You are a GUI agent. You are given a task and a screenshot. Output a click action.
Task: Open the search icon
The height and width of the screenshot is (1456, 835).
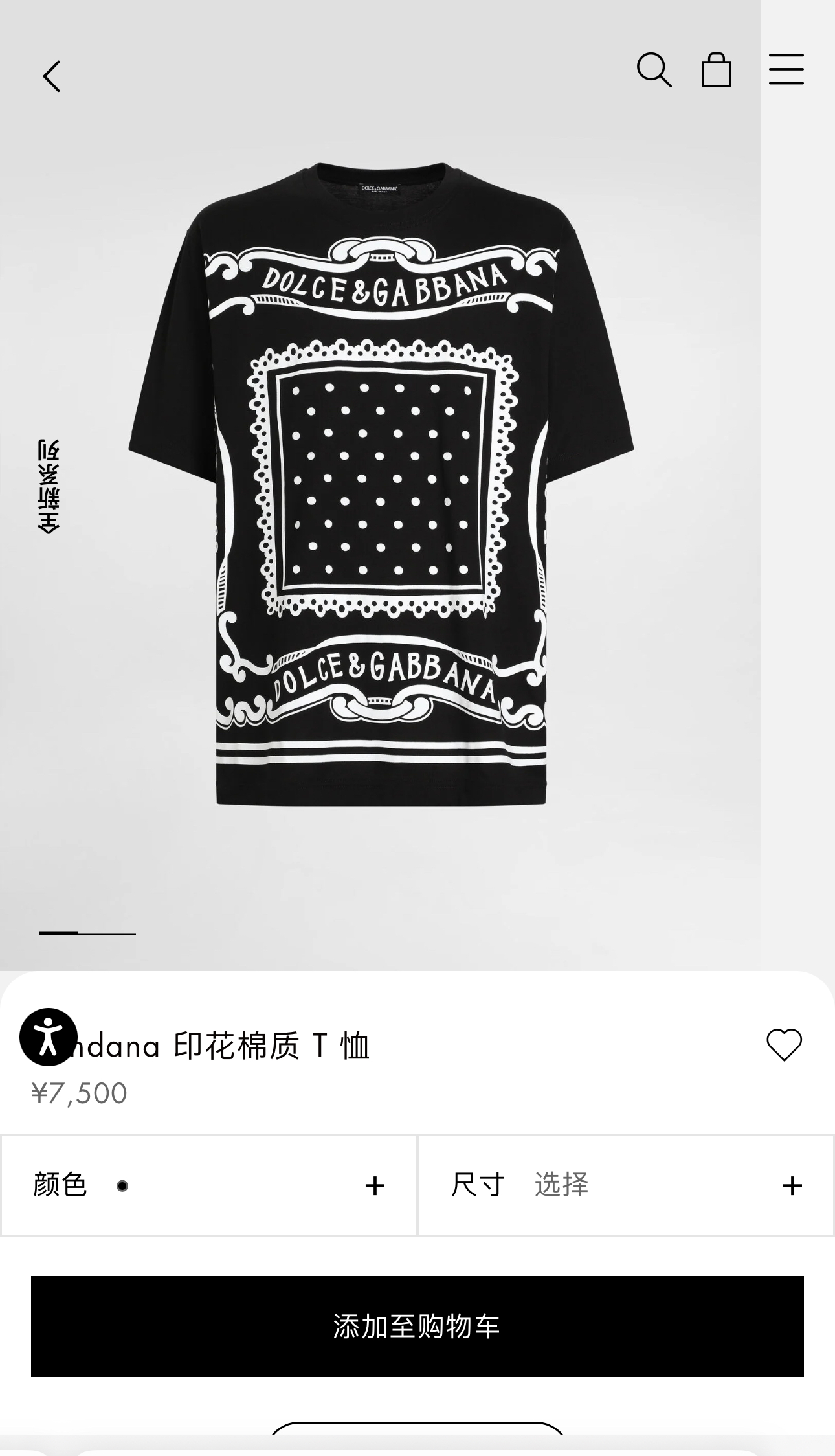pos(654,70)
